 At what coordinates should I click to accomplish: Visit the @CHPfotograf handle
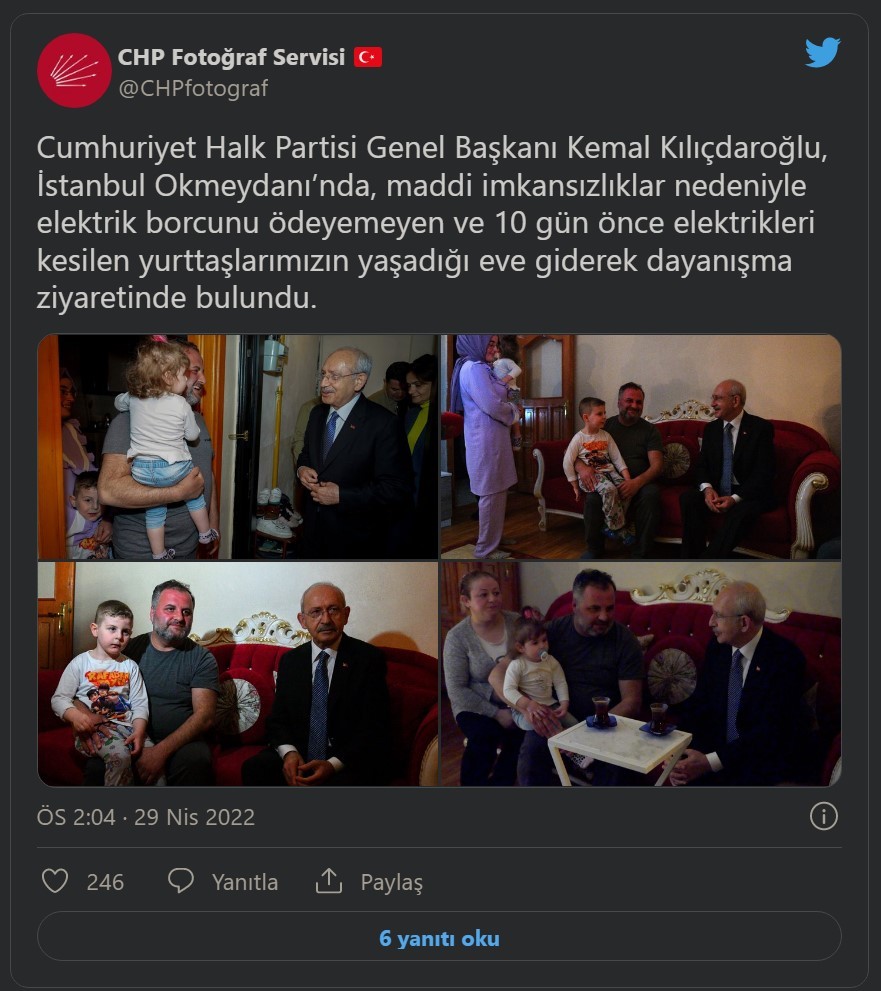pos(193,88)
